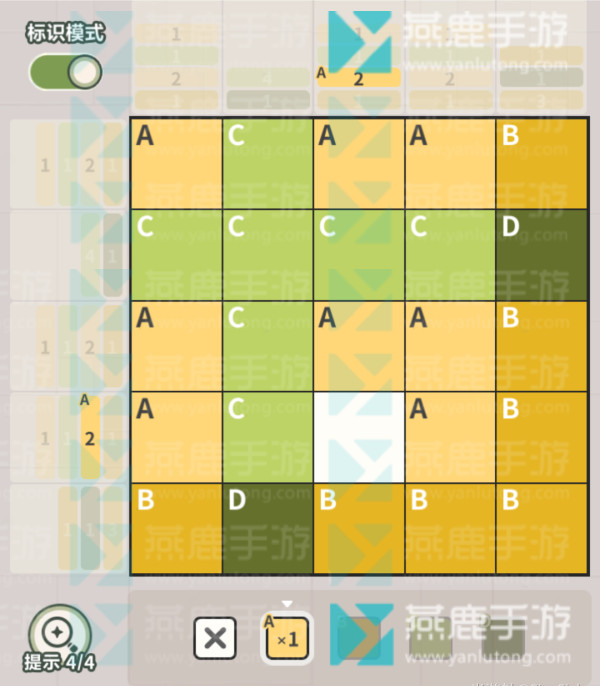This screenshot has width=600, height=686.
Task: Toggle the 标识模式 switch
Action: (x=66, y=72)
